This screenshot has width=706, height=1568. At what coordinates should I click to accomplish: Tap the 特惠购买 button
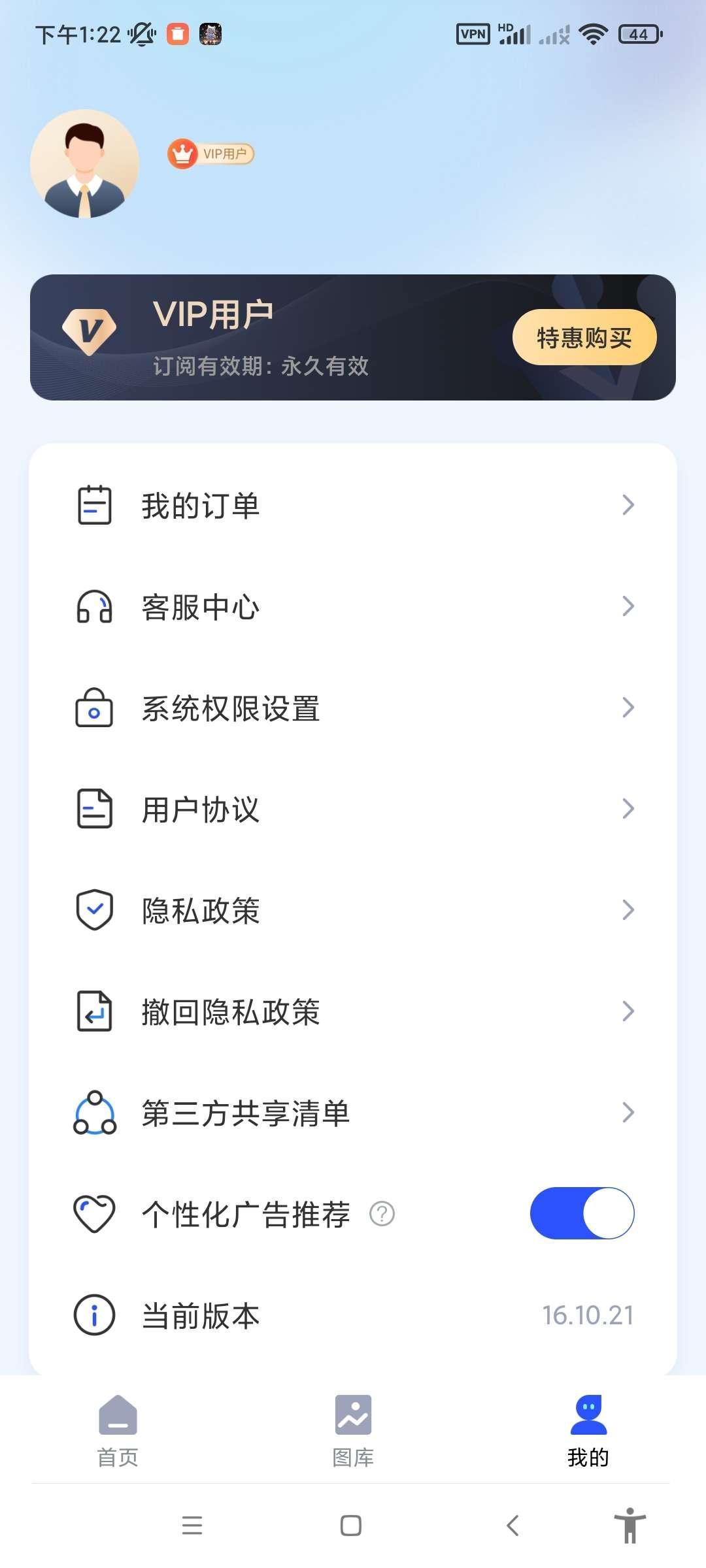584,336
